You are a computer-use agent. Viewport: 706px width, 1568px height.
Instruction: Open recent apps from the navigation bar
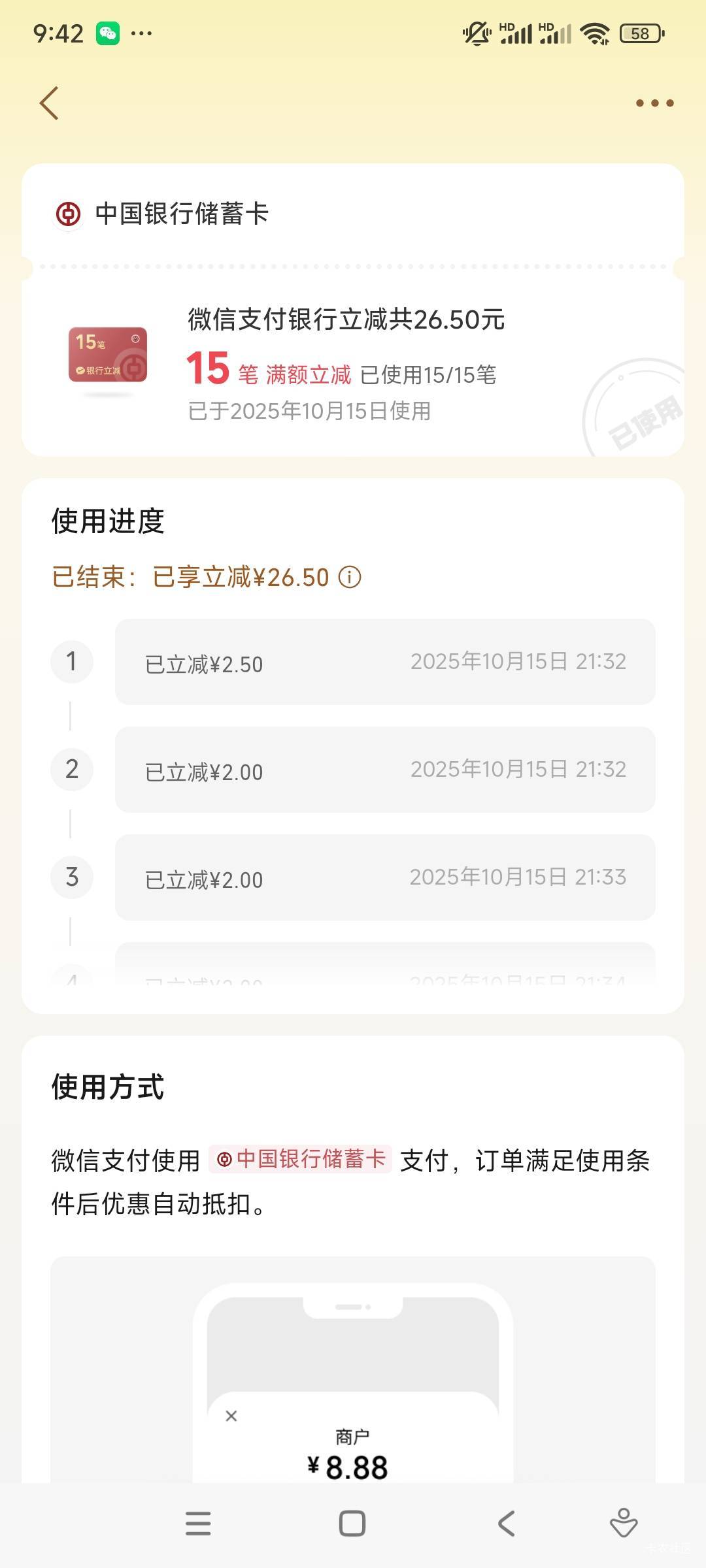(x=198, y=1524)
